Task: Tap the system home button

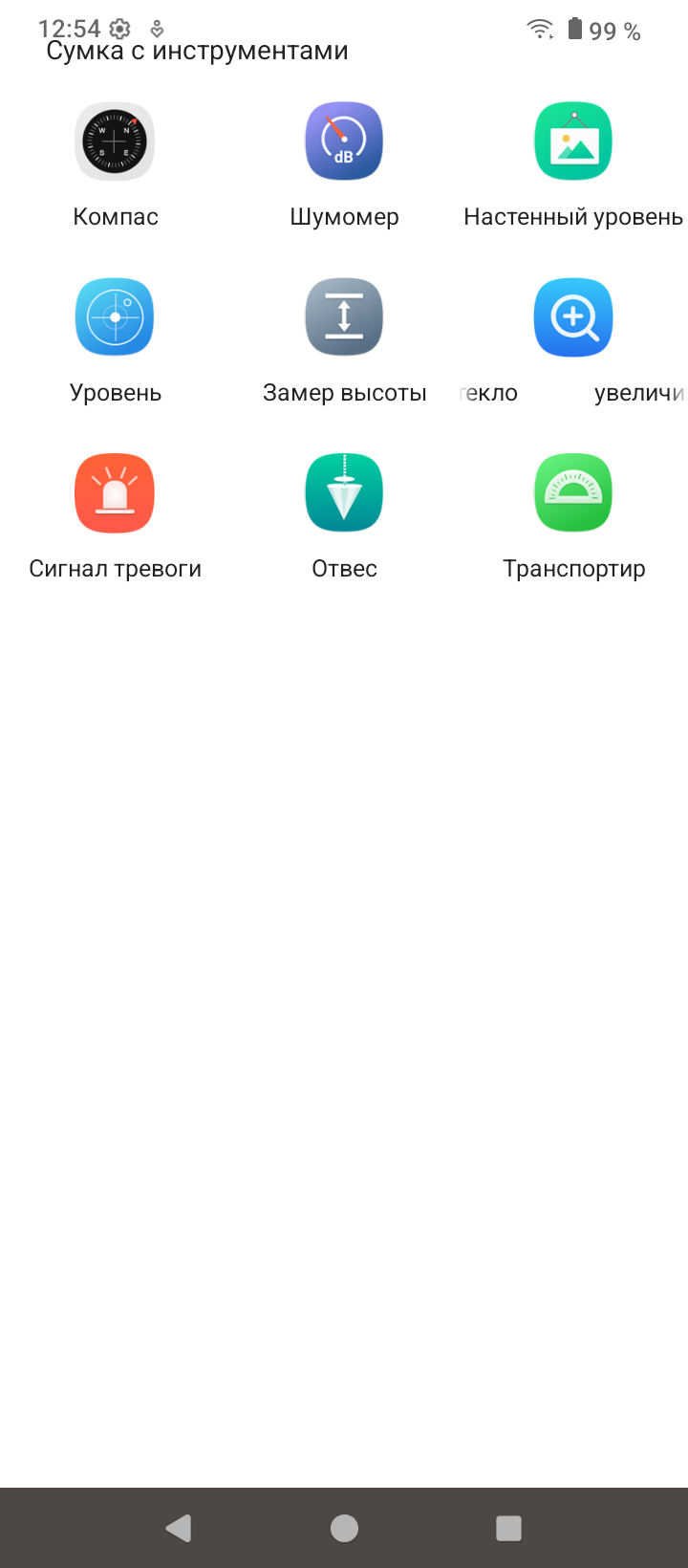Action: (x=344, y=1528)
